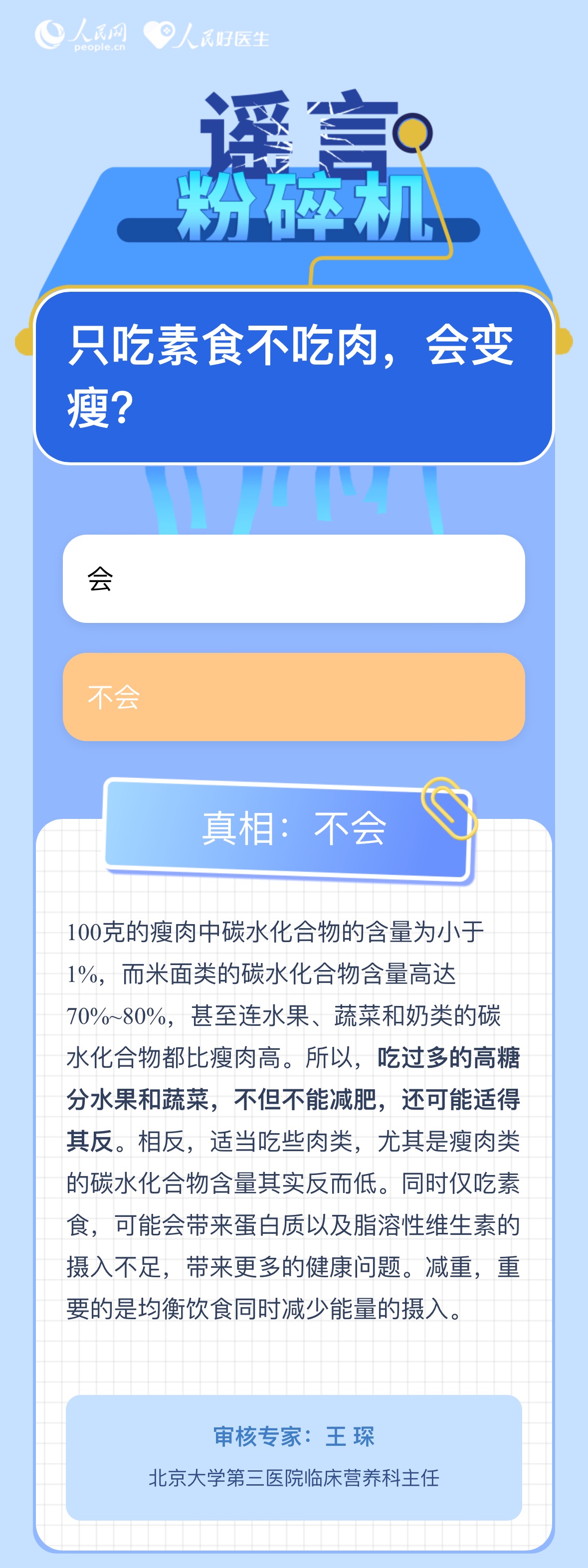Select the answer 会
This screenshot has height=1568, width=588.
[293, 578]
